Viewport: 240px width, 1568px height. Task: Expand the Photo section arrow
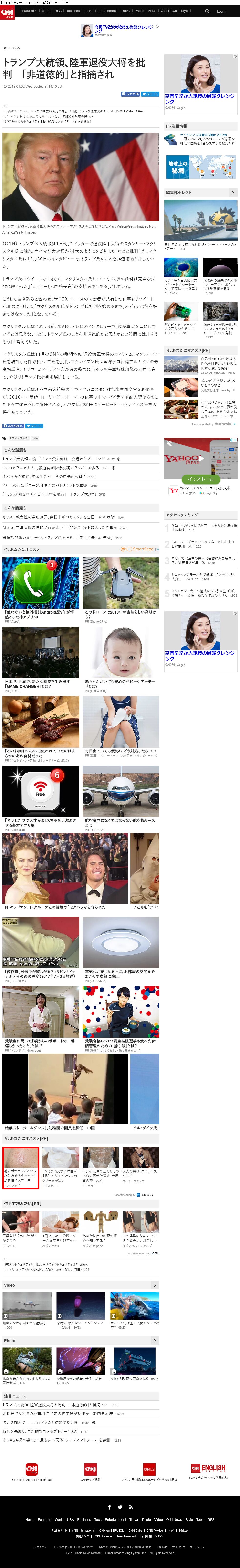point(155,1340)
